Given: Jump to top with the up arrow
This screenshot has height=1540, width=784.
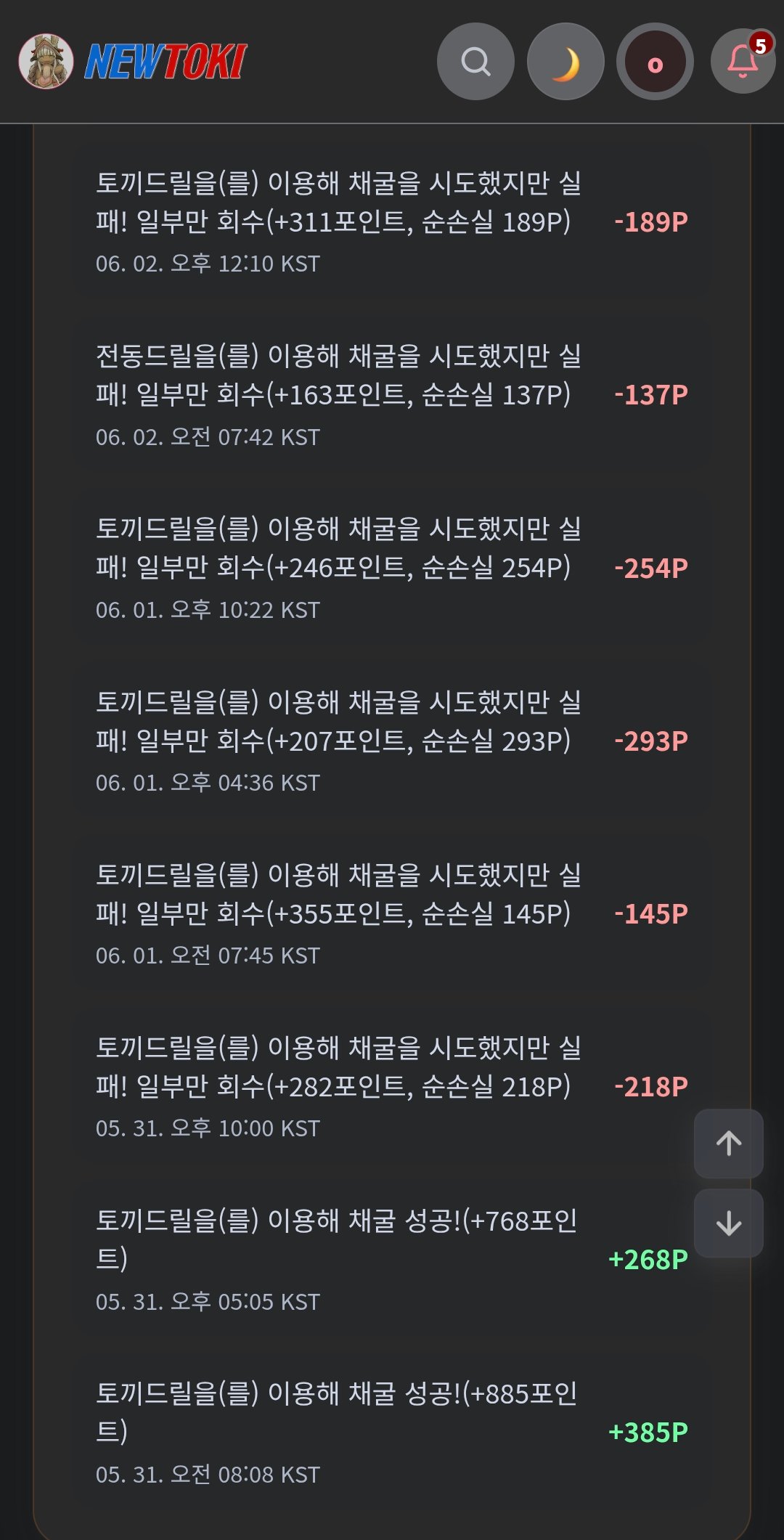Looking at the screenshot, I should click(x=728, y=1144).
